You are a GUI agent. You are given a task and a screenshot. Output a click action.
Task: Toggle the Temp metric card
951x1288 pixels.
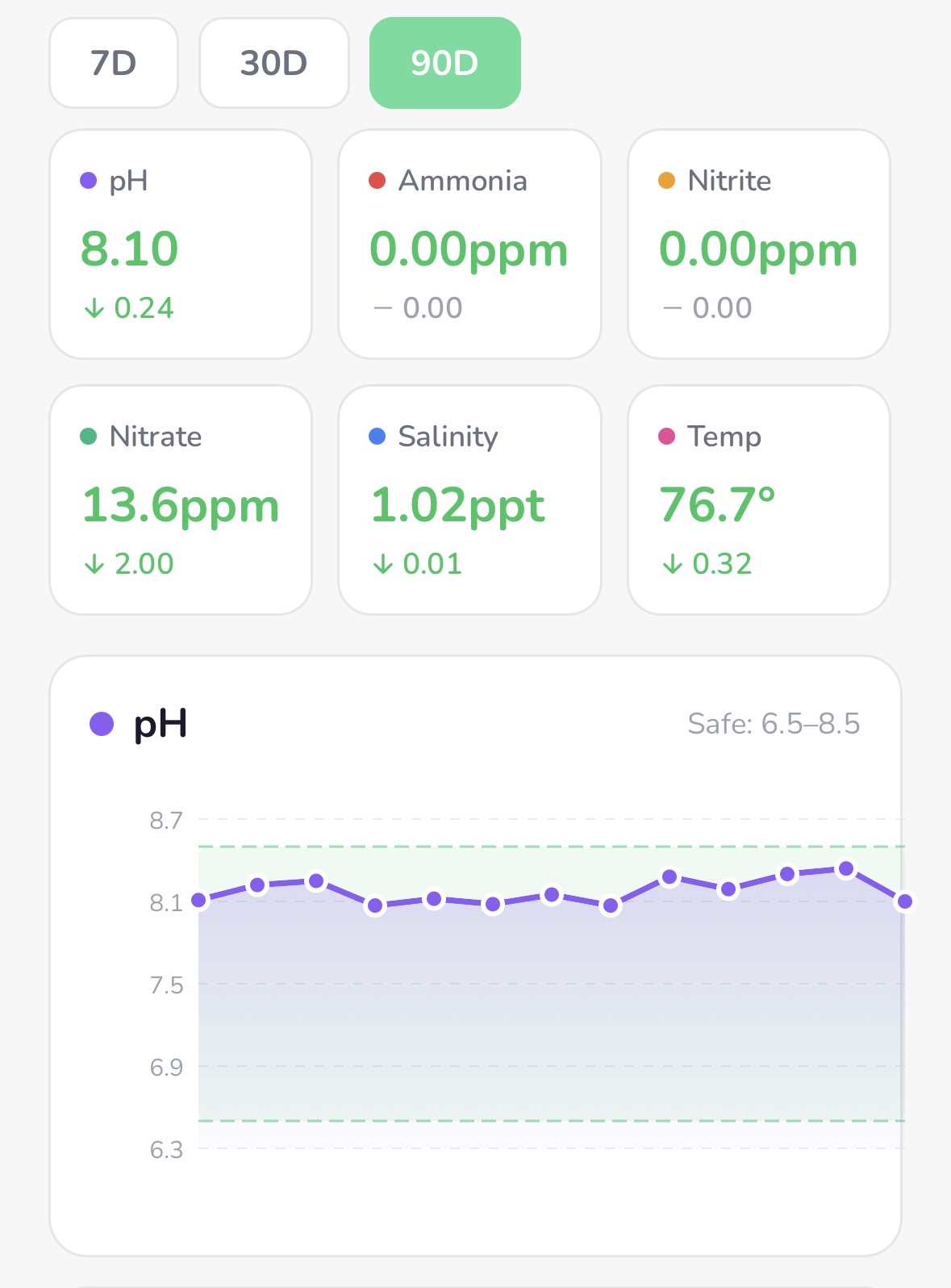[x=760, y=498]
